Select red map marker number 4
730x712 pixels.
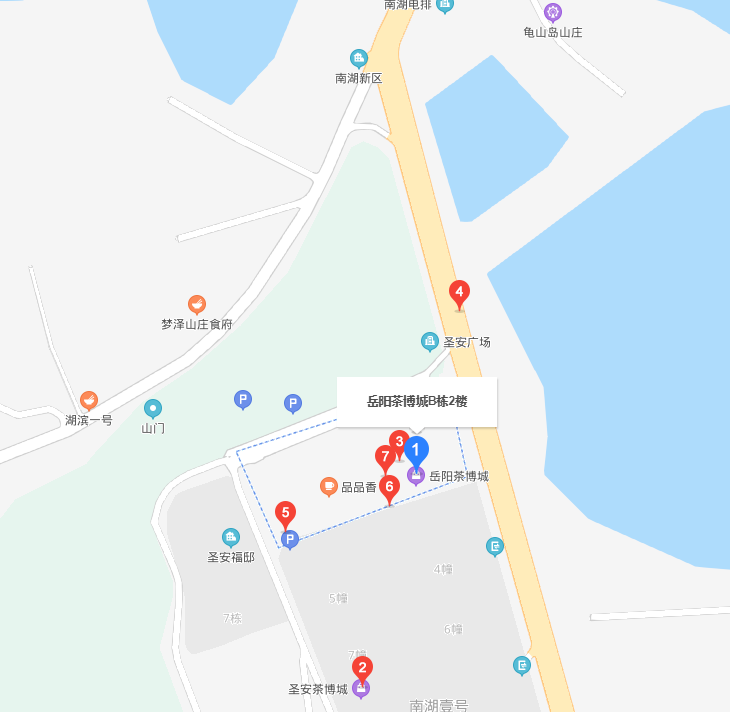459,294
